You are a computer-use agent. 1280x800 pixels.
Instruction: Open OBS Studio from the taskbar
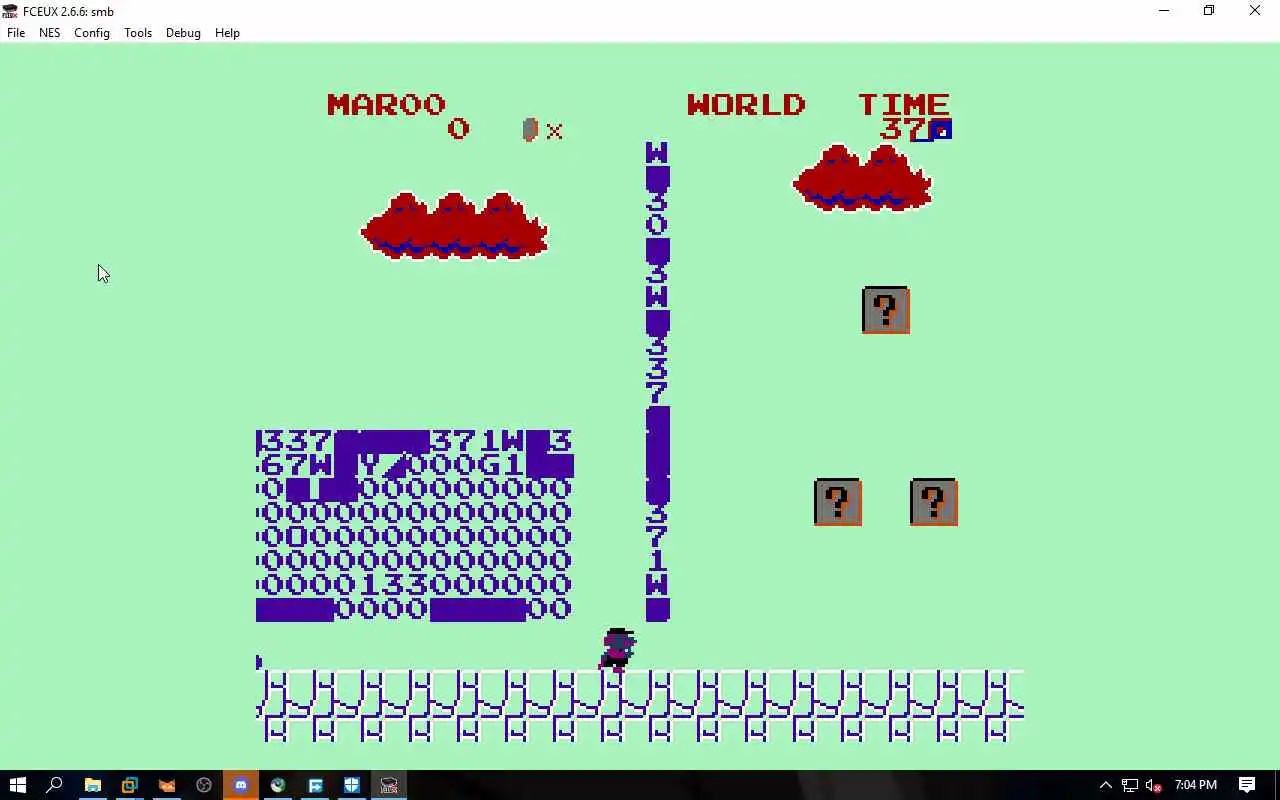[x=204, y=785]
